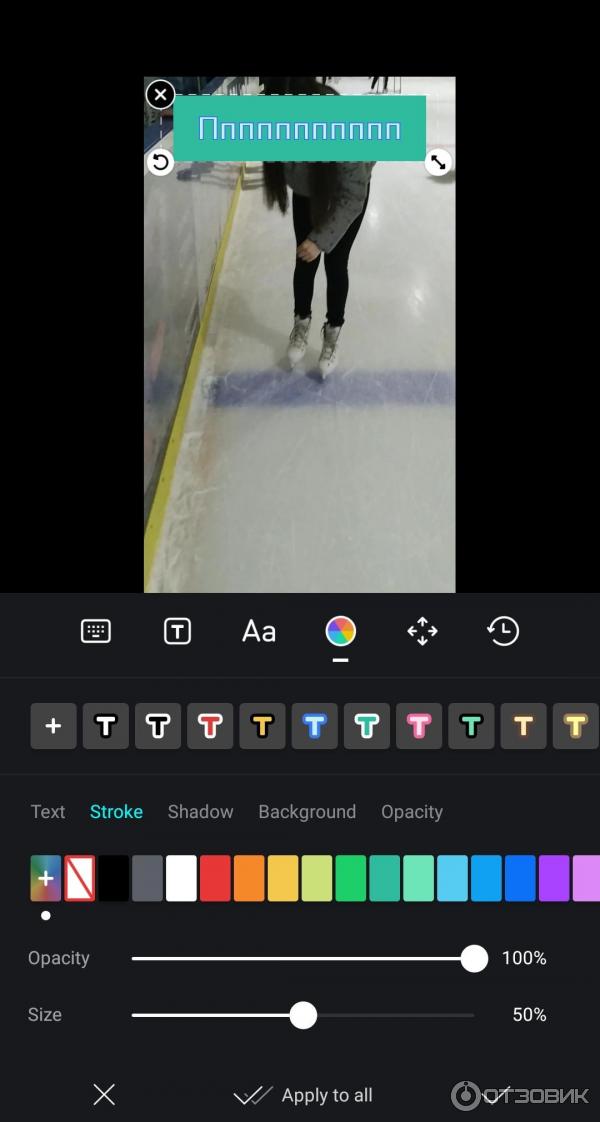
Task: Select the no-stroke crossed-out swatch
Action: tap(80, 878)
